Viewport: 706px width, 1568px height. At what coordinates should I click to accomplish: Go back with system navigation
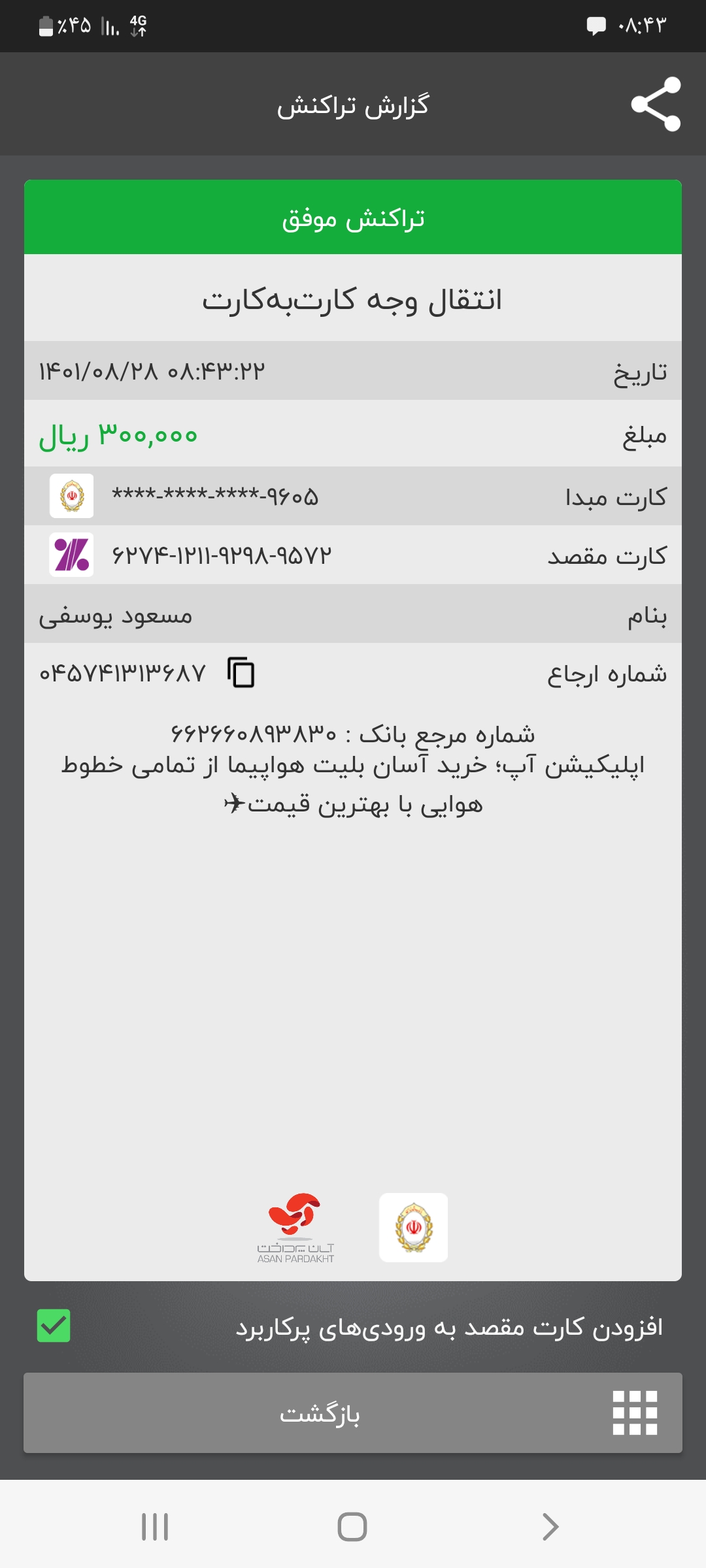(550, 1527)
